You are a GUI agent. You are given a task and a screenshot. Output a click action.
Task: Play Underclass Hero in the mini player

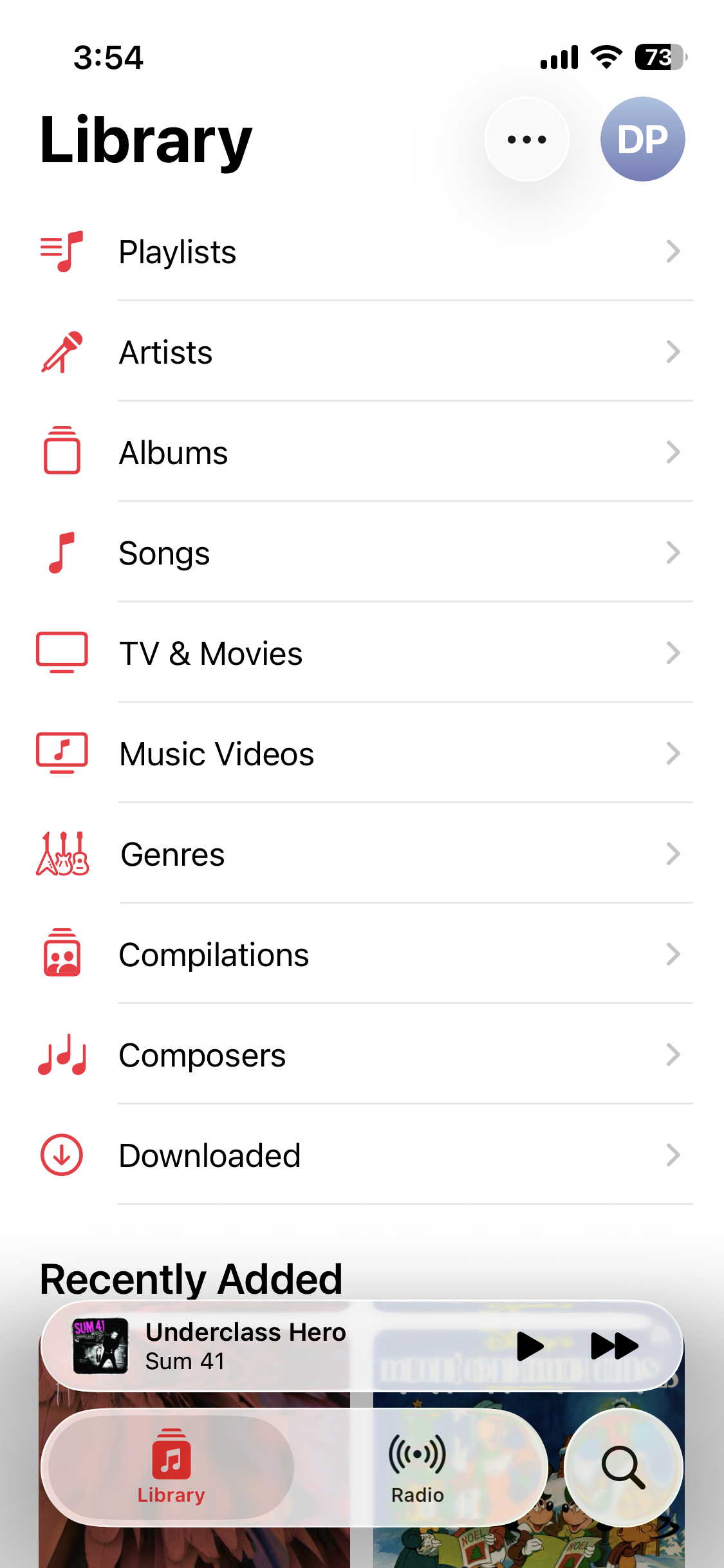530,1346
